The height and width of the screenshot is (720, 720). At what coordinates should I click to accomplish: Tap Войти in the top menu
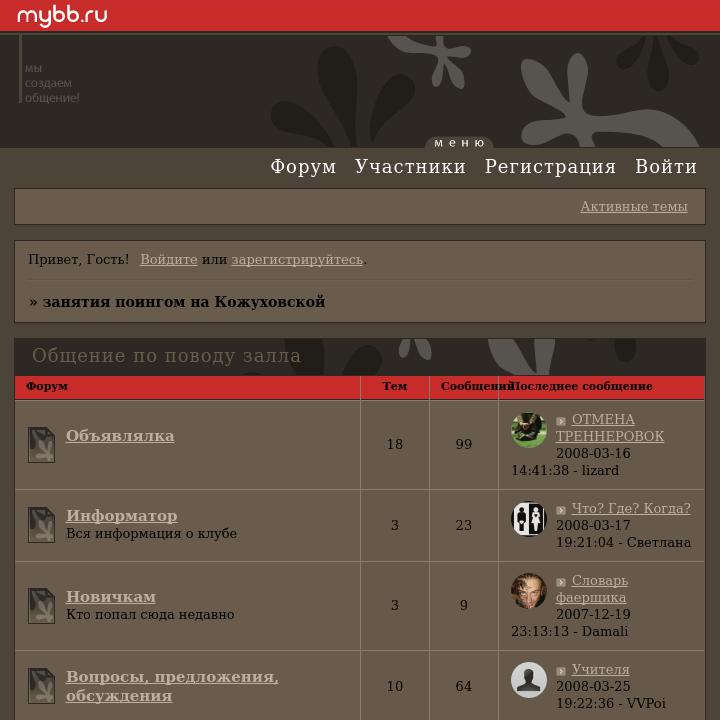[665, 167]
